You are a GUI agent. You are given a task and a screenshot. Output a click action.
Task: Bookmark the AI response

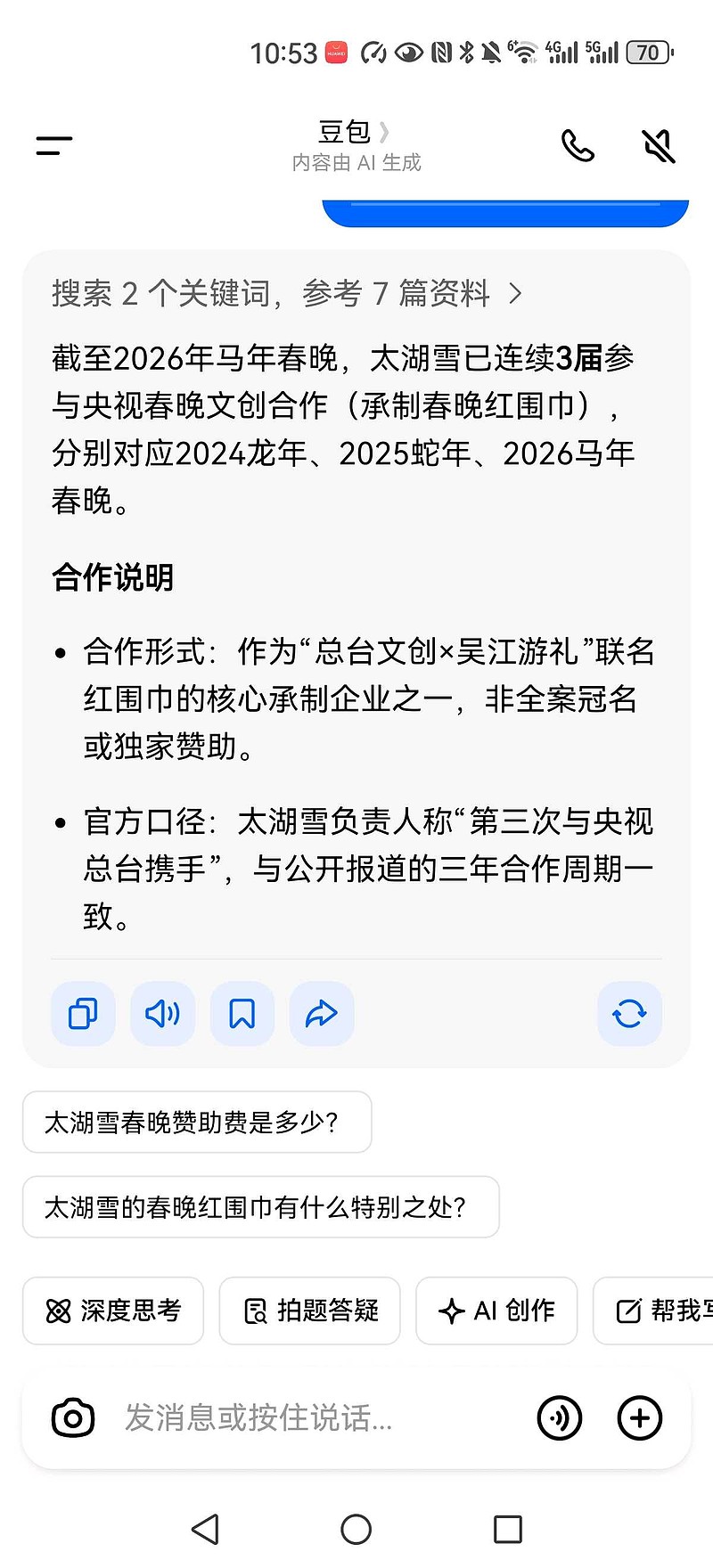pyautogui.click(x=242, y=1013)
